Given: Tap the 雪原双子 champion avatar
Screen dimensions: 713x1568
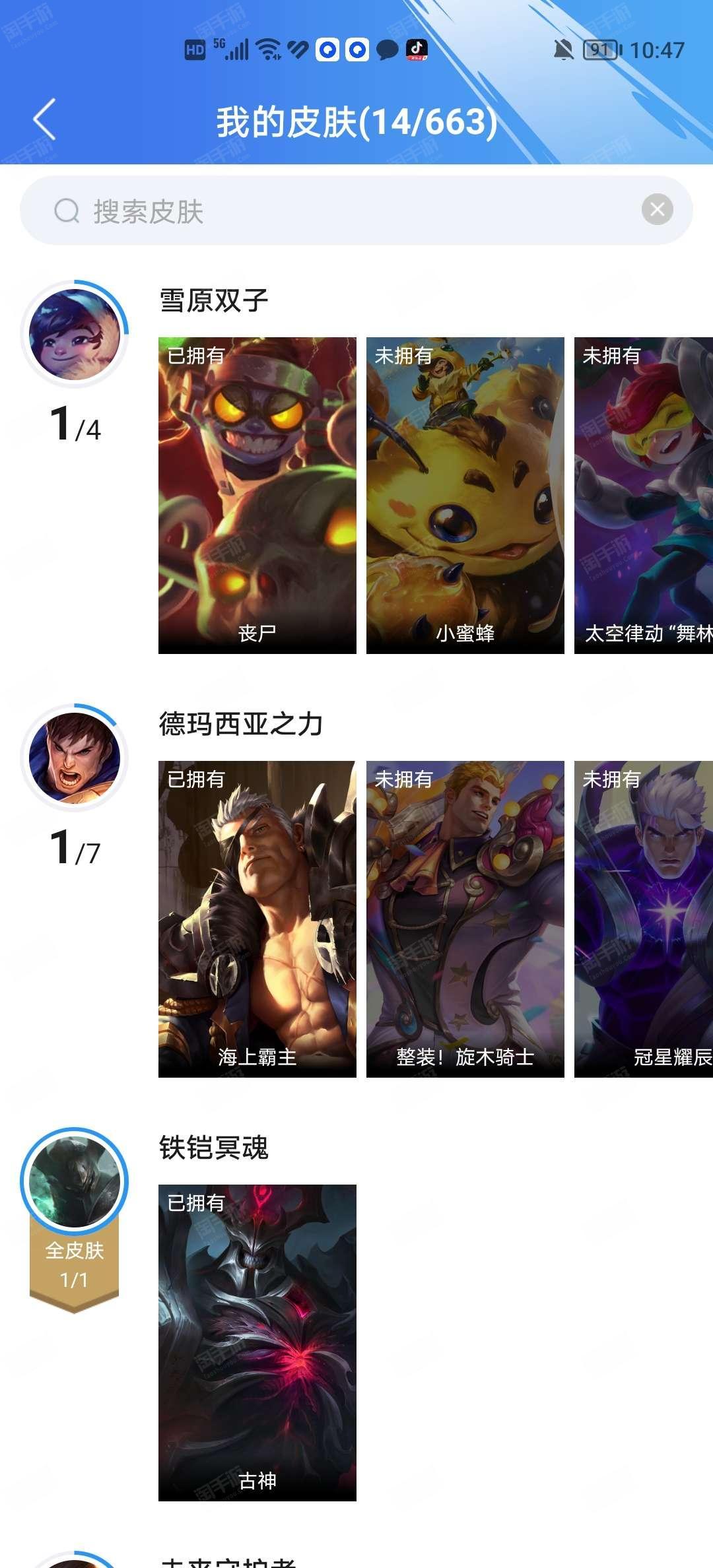Looking at the screenshot, I should [x=75, y=335].
